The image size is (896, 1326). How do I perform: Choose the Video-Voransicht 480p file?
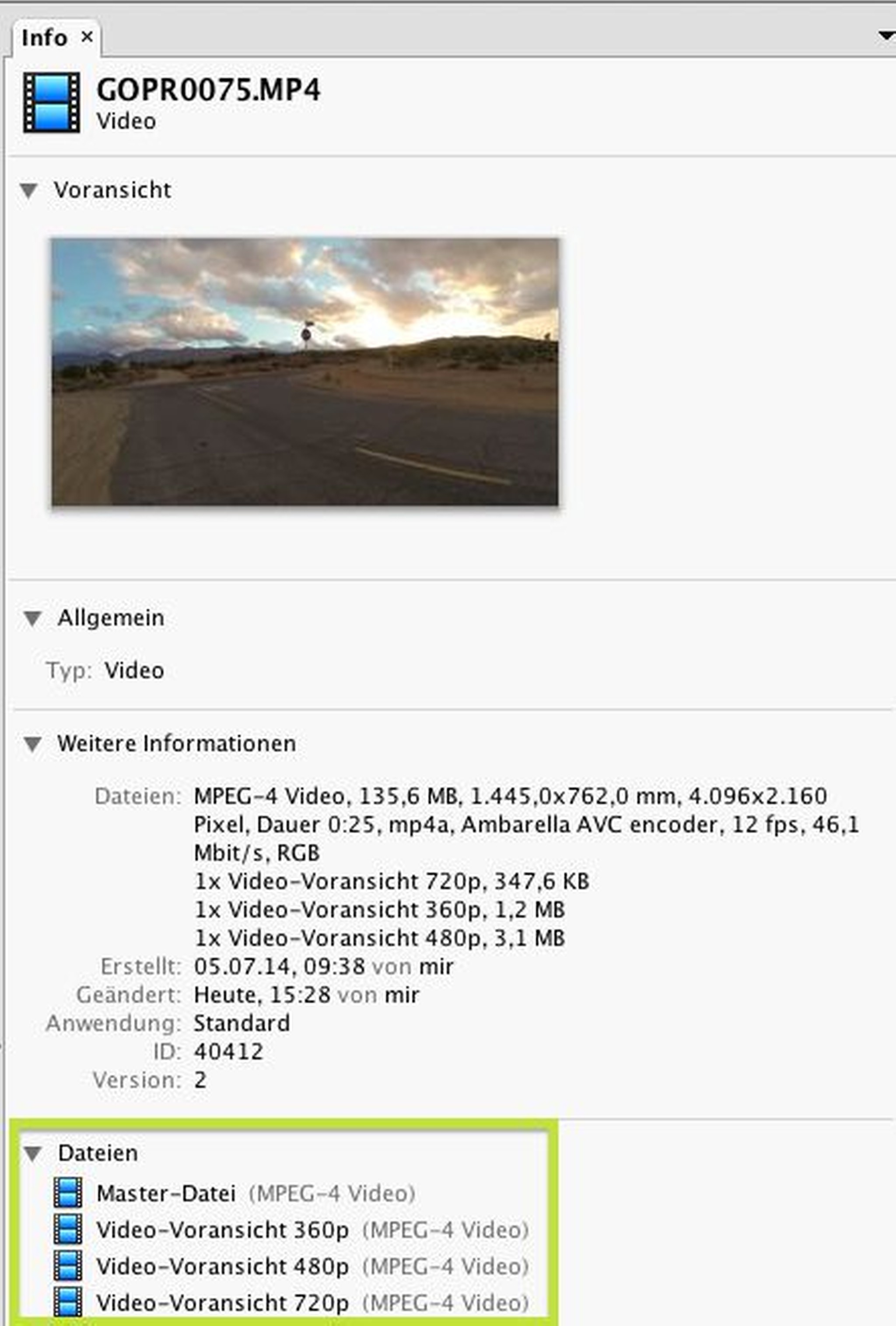tap(222, 1266)
